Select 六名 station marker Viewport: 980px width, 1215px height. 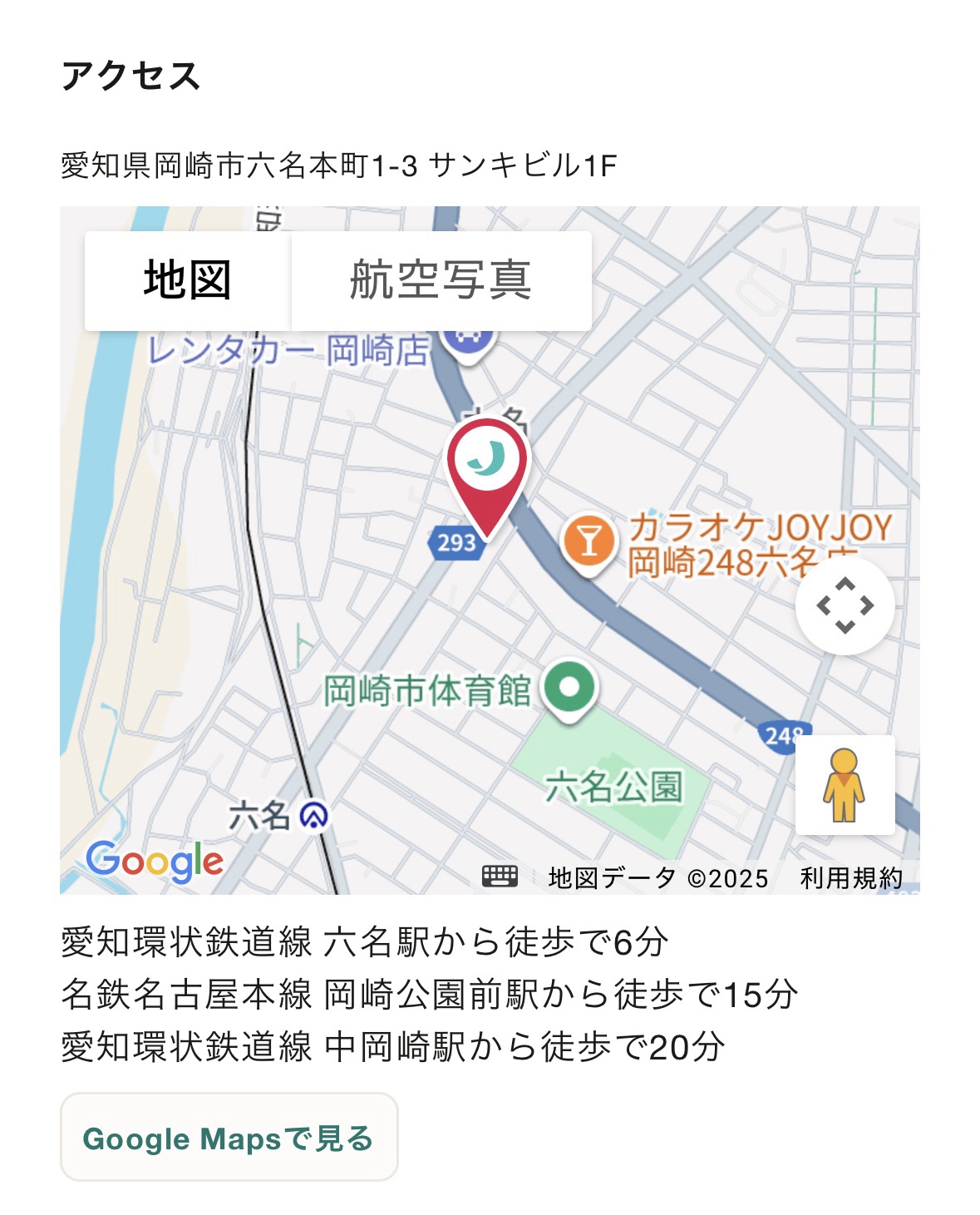313,816
